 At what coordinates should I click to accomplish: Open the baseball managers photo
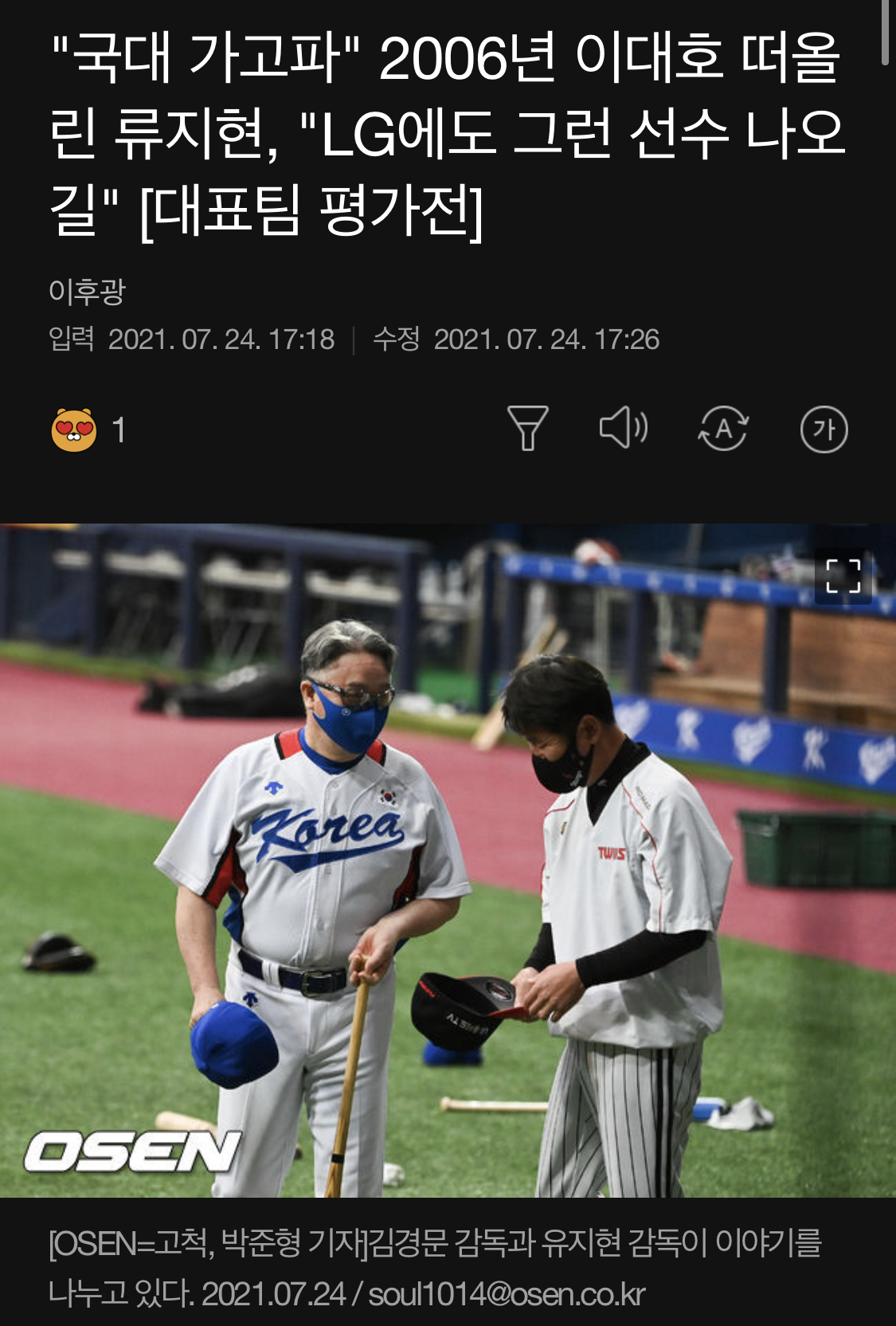click(x=448, y=861)
